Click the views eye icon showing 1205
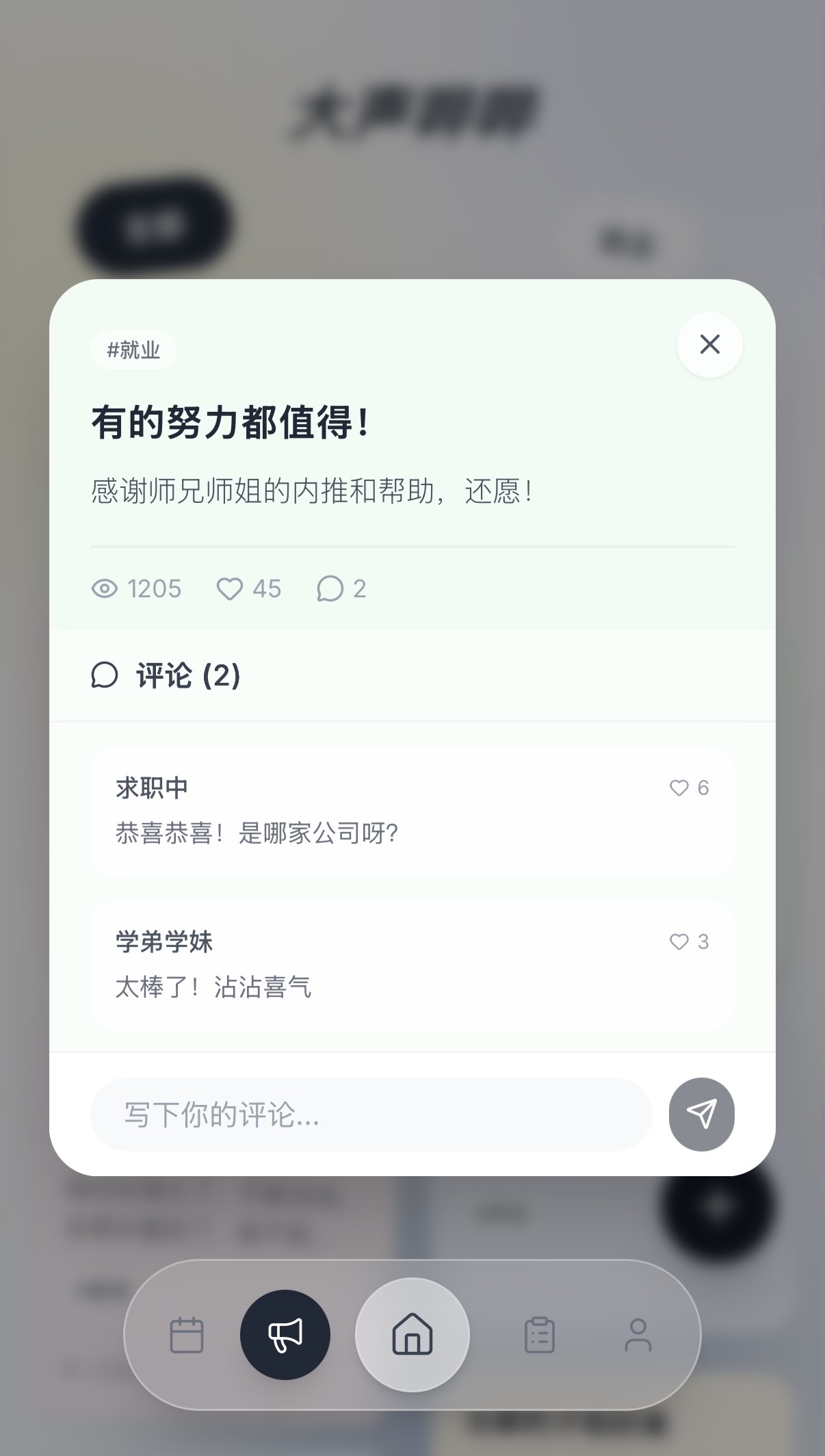This screenshot has height=1456, width=825. tap(105, 588)
